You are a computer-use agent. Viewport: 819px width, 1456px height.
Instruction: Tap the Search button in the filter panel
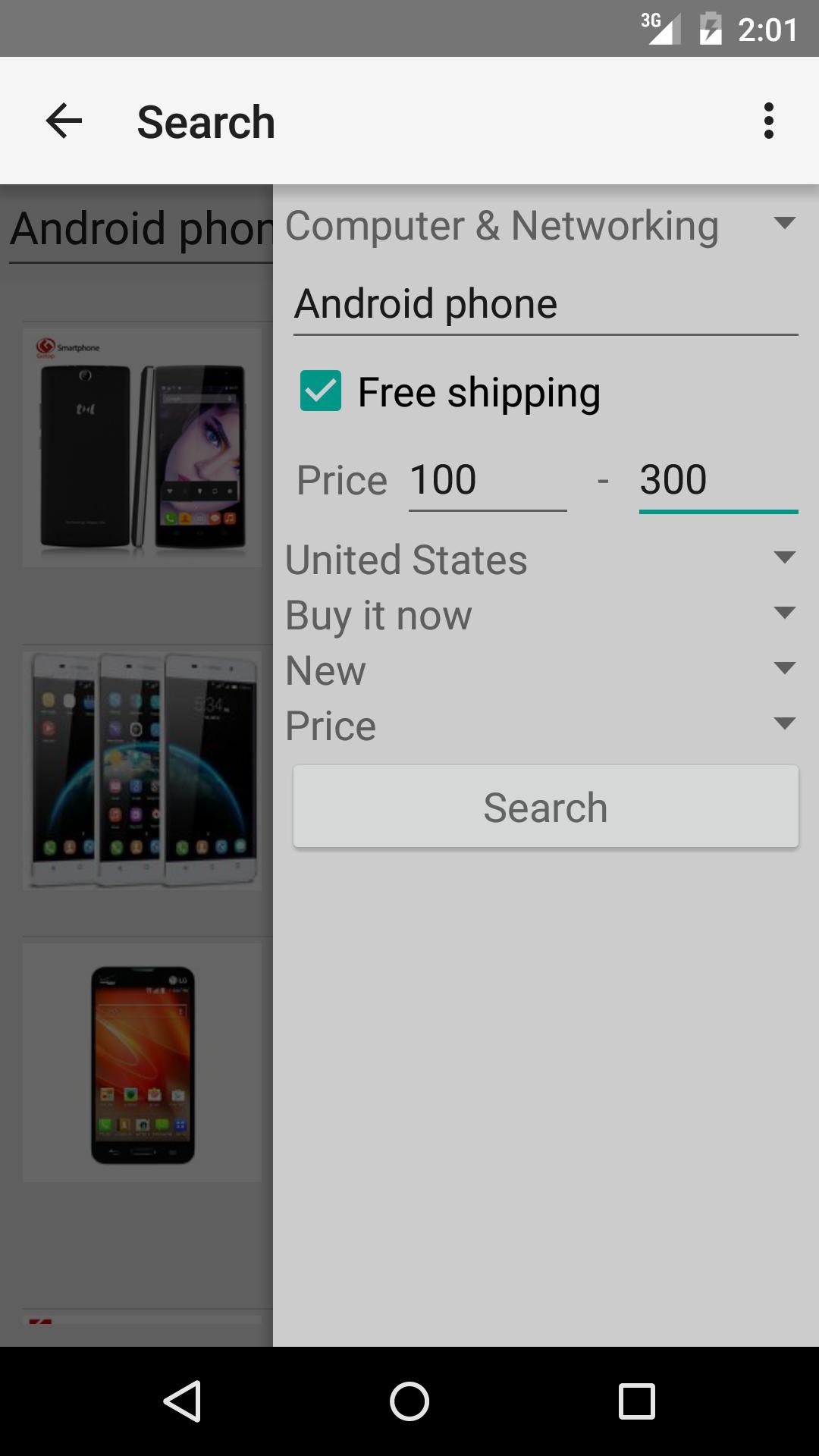(x=545, y=807)
